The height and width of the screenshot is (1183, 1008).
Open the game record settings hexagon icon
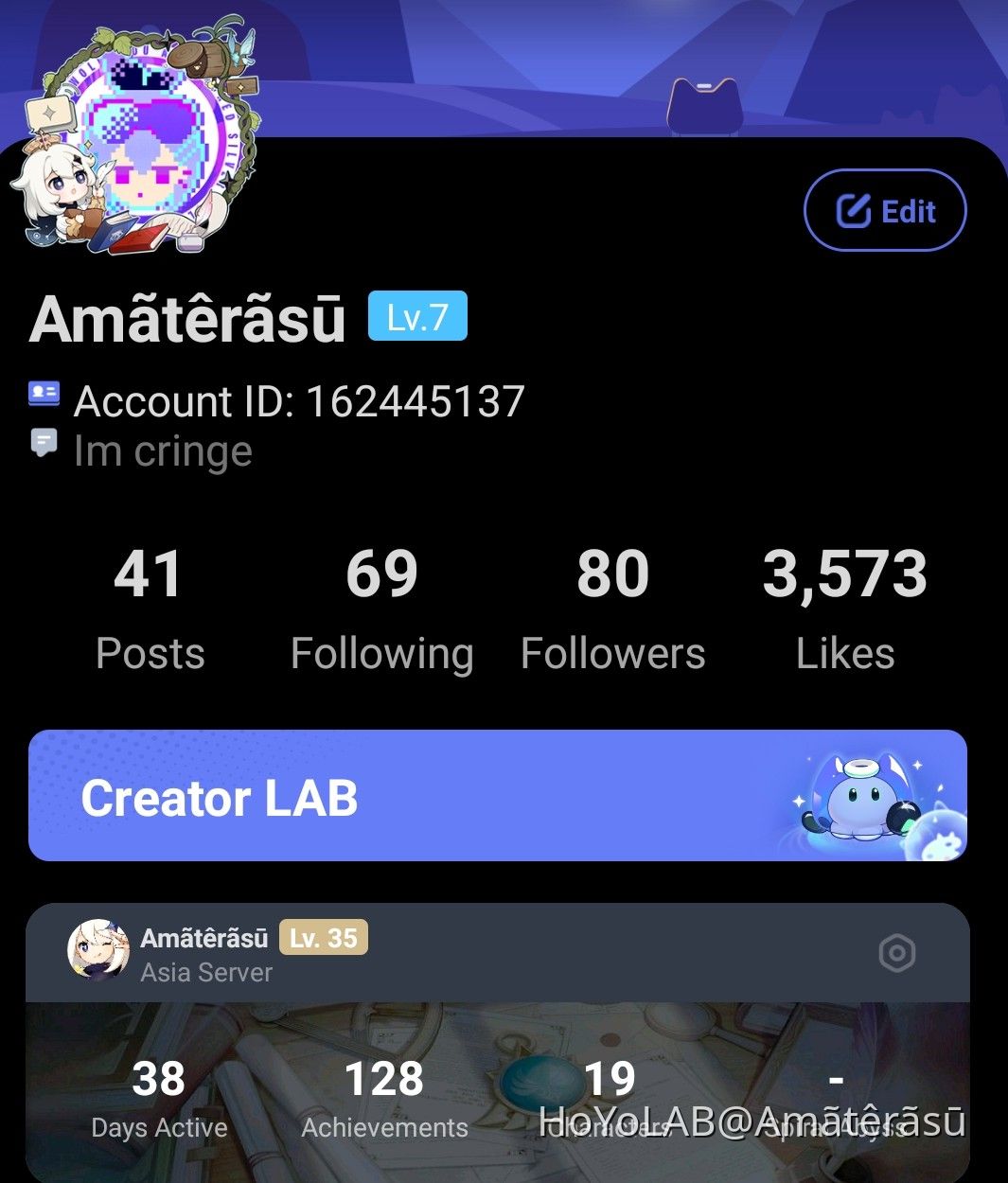[897, 954]
